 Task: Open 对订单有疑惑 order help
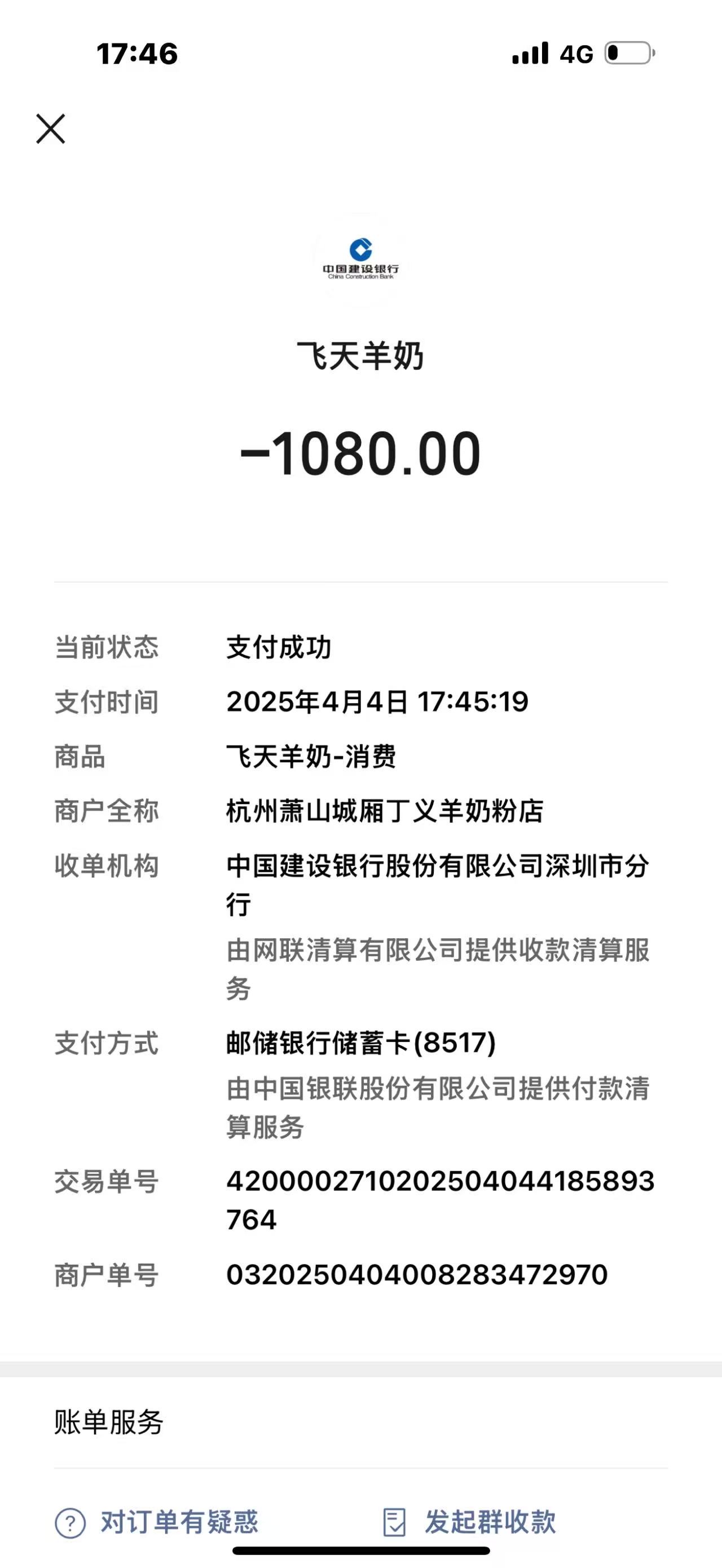pyautogui.click(x=157, y=1522)
